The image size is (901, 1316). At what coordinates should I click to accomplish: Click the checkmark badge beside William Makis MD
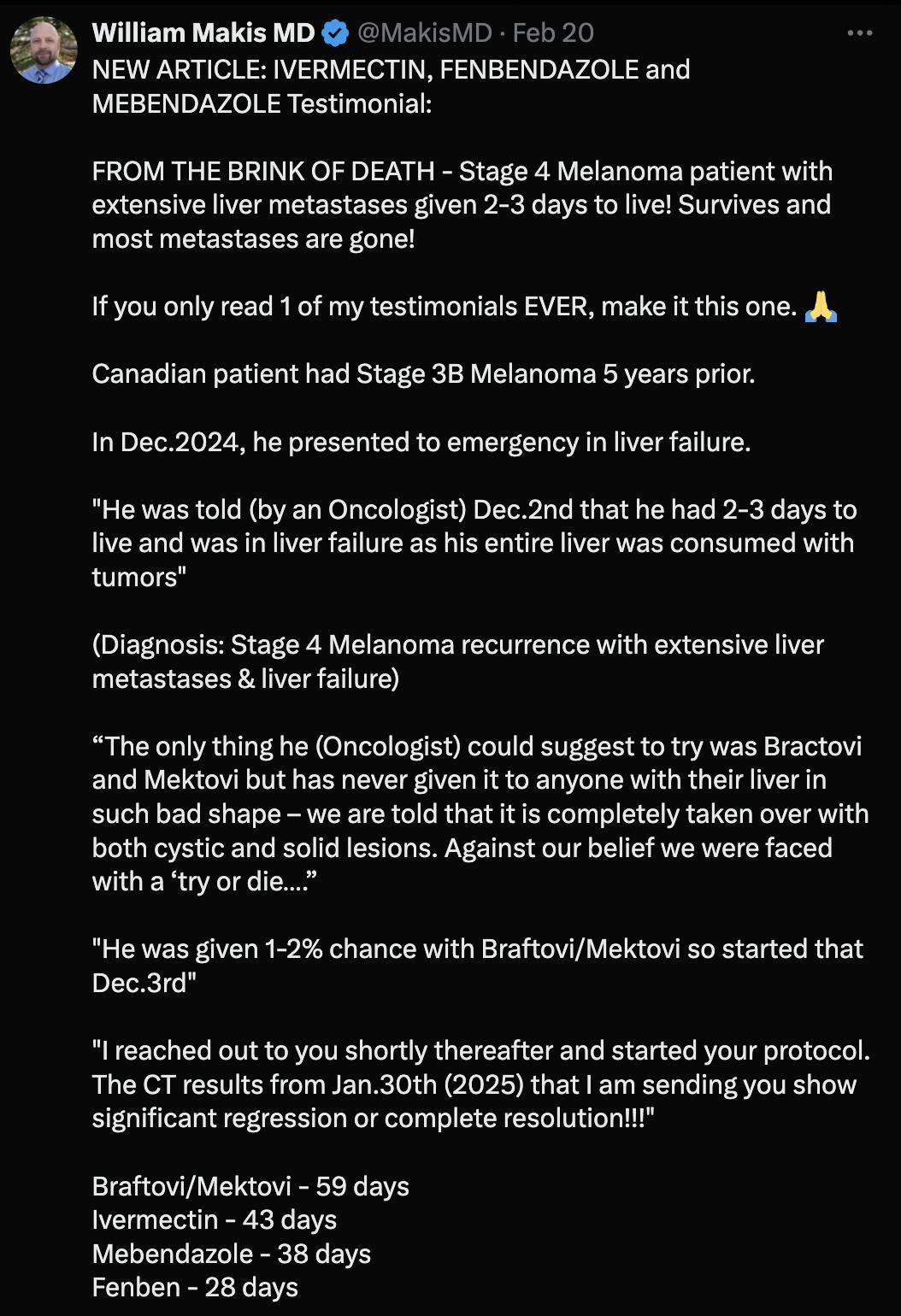(x=334, y=32)
